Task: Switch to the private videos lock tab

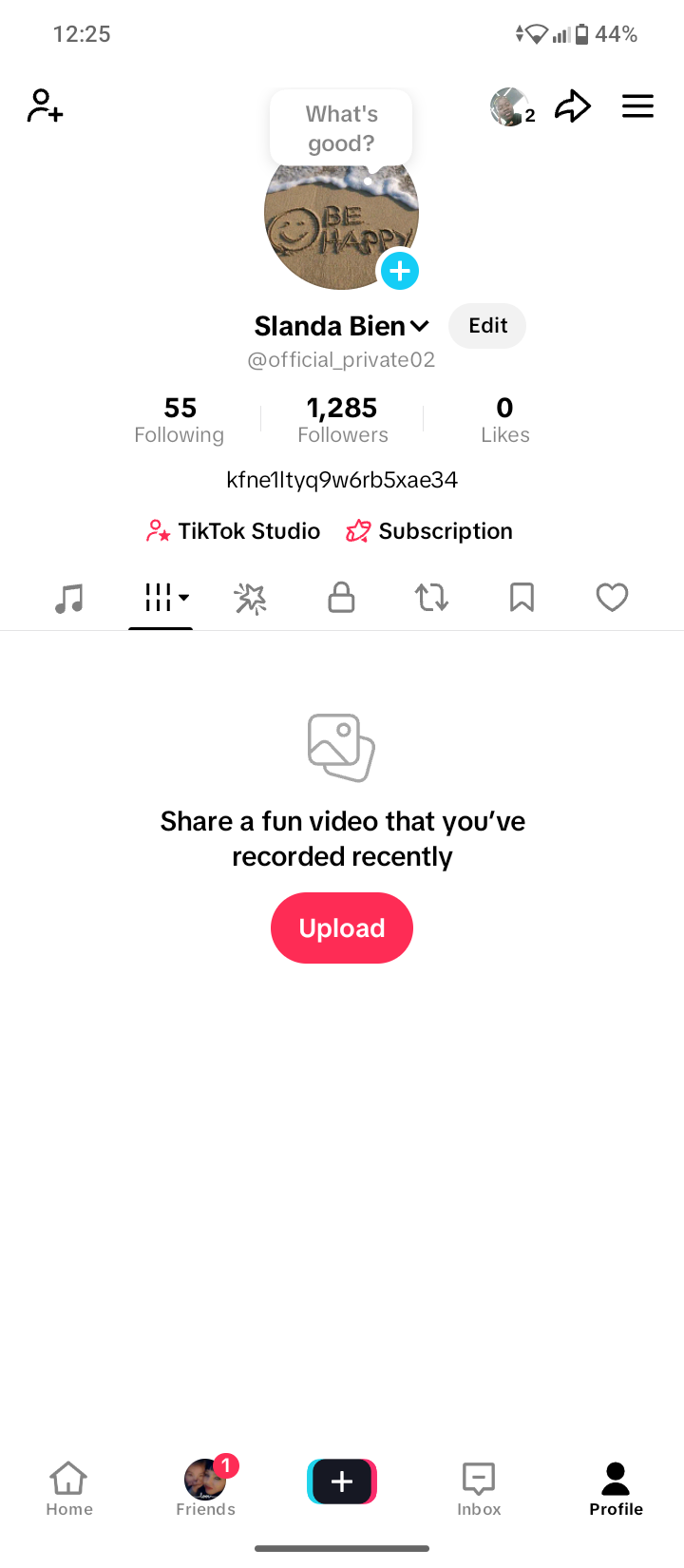Action: click(x=341, y=598)
